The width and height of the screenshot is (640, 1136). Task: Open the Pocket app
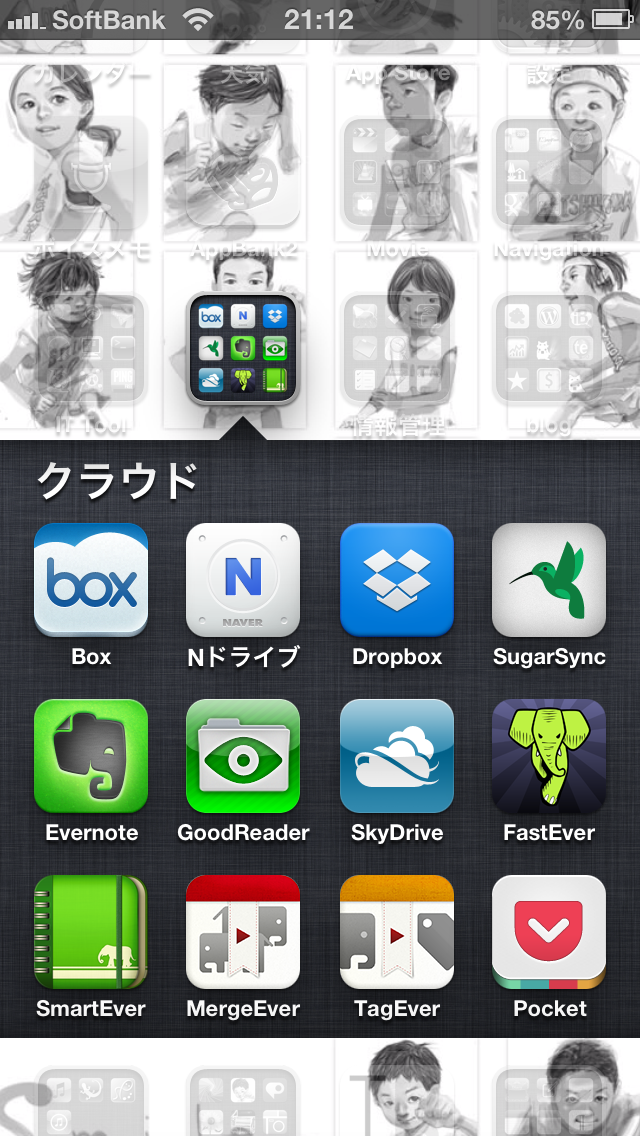pyautogui.click(x=549, y=932)
